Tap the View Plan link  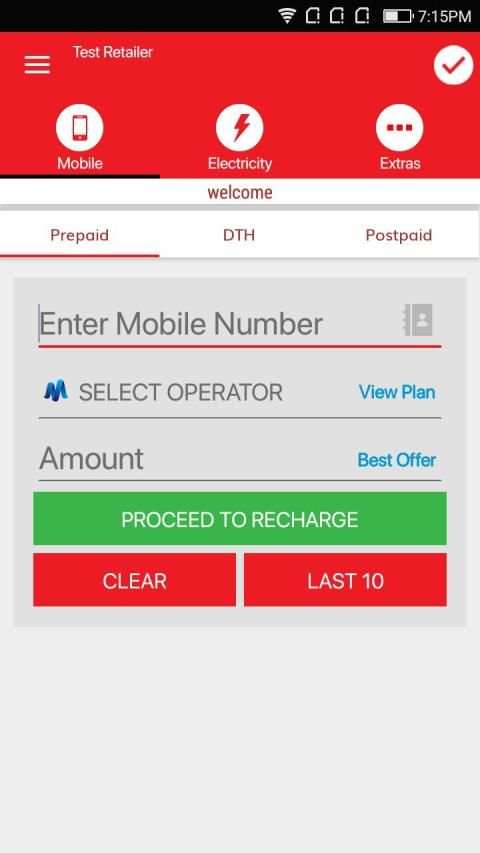[x=397, y=392]
